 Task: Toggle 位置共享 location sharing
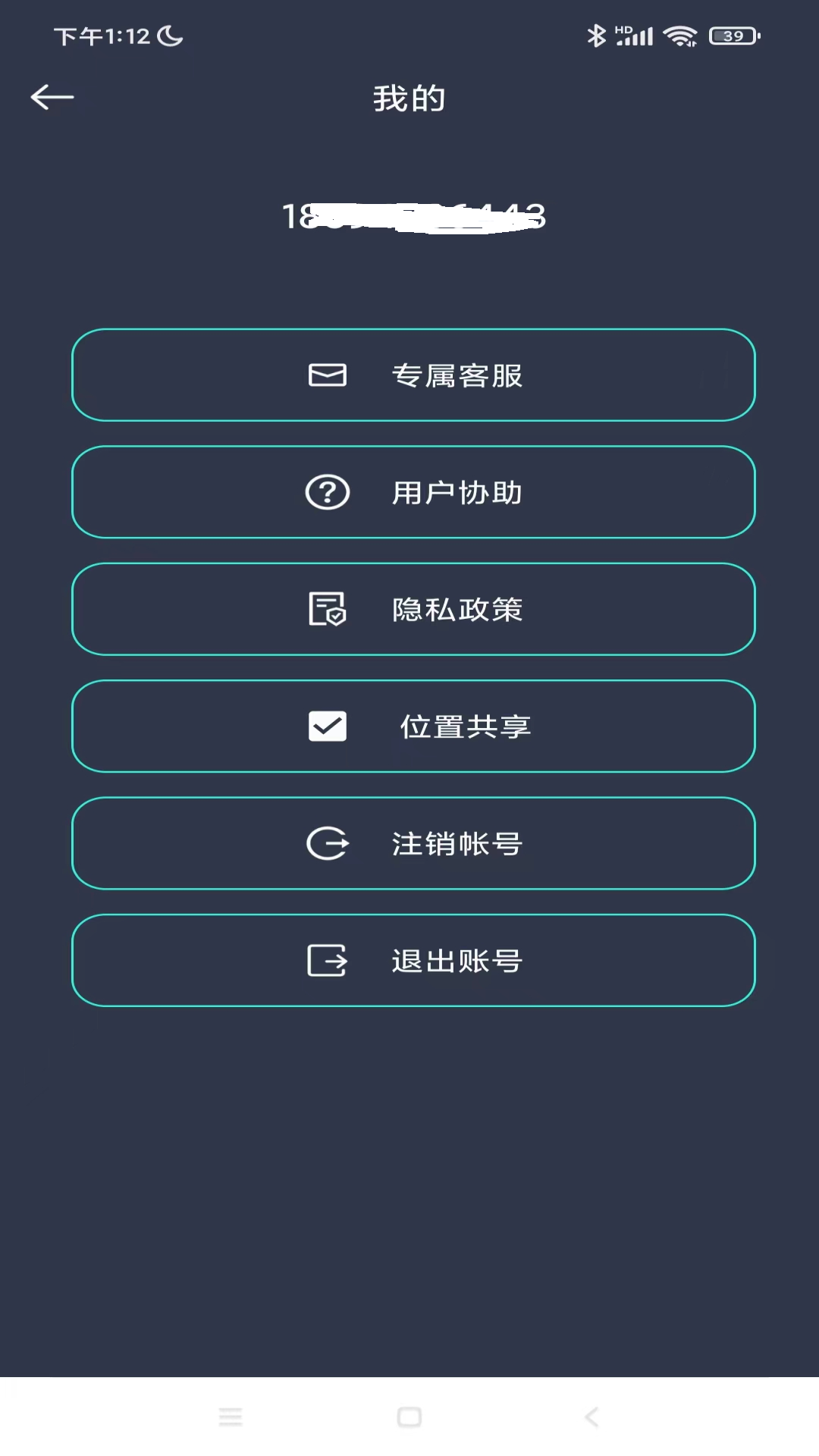[x=413, y=726]
